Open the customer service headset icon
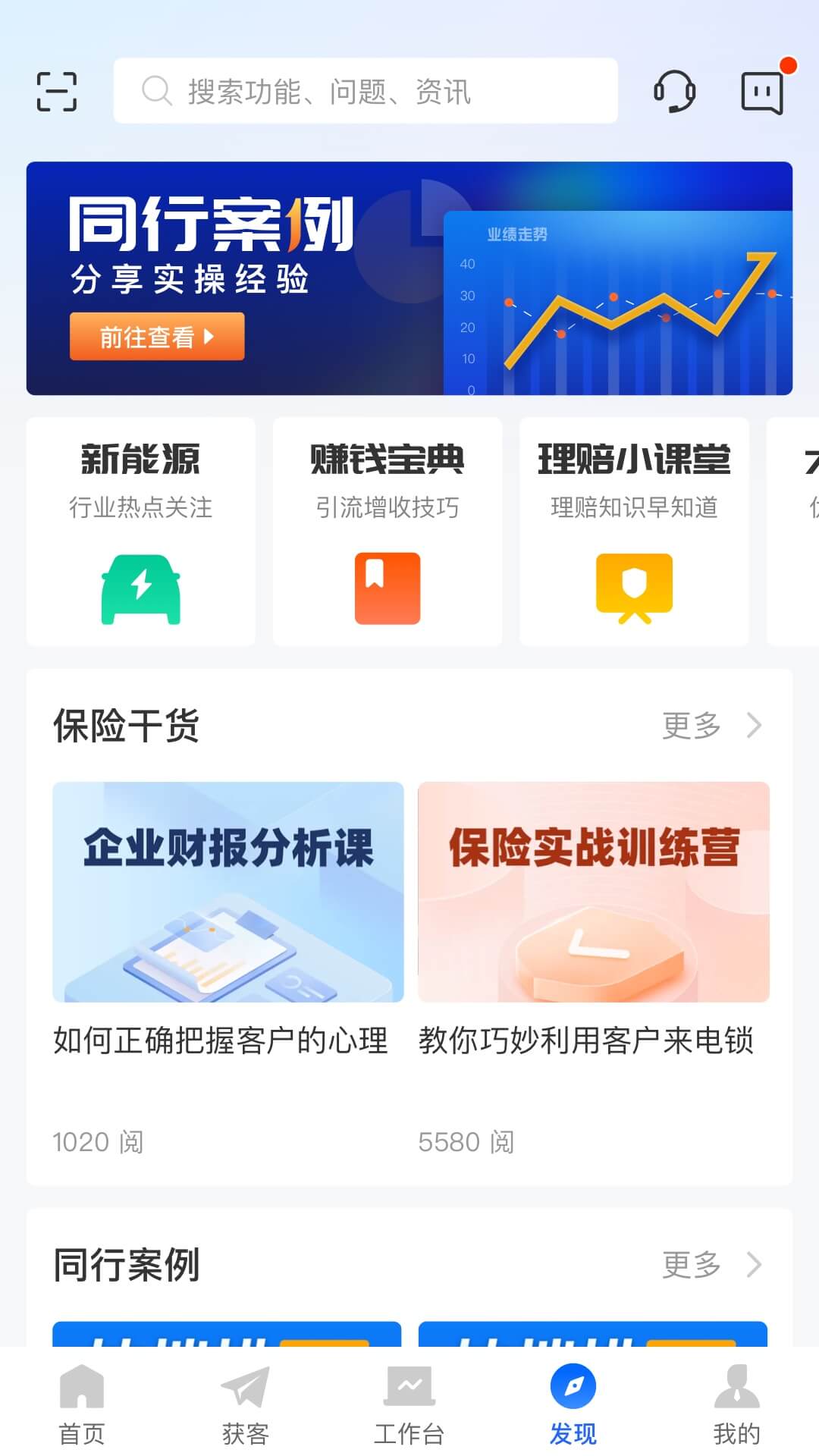 (x=676, y=91)
